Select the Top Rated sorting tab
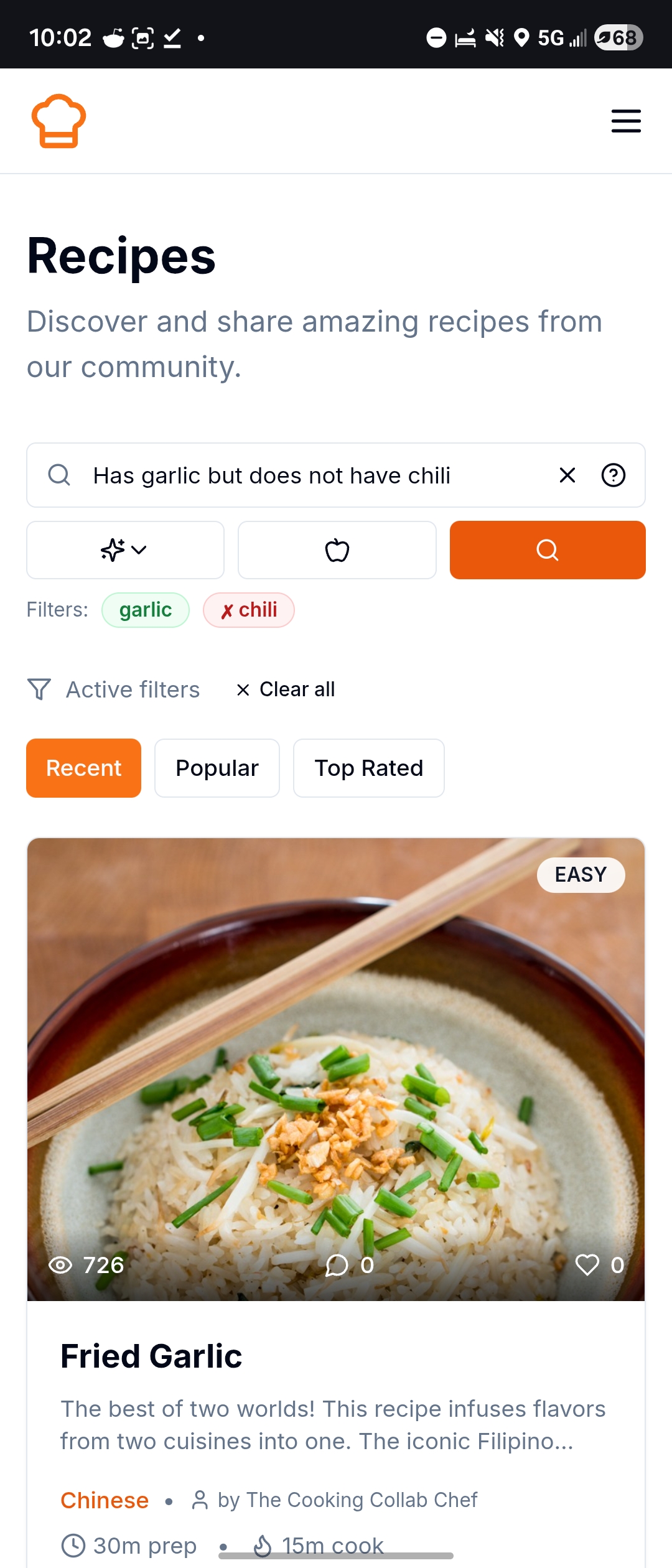This screenshot has width=672, height=1568. [368, 768]
